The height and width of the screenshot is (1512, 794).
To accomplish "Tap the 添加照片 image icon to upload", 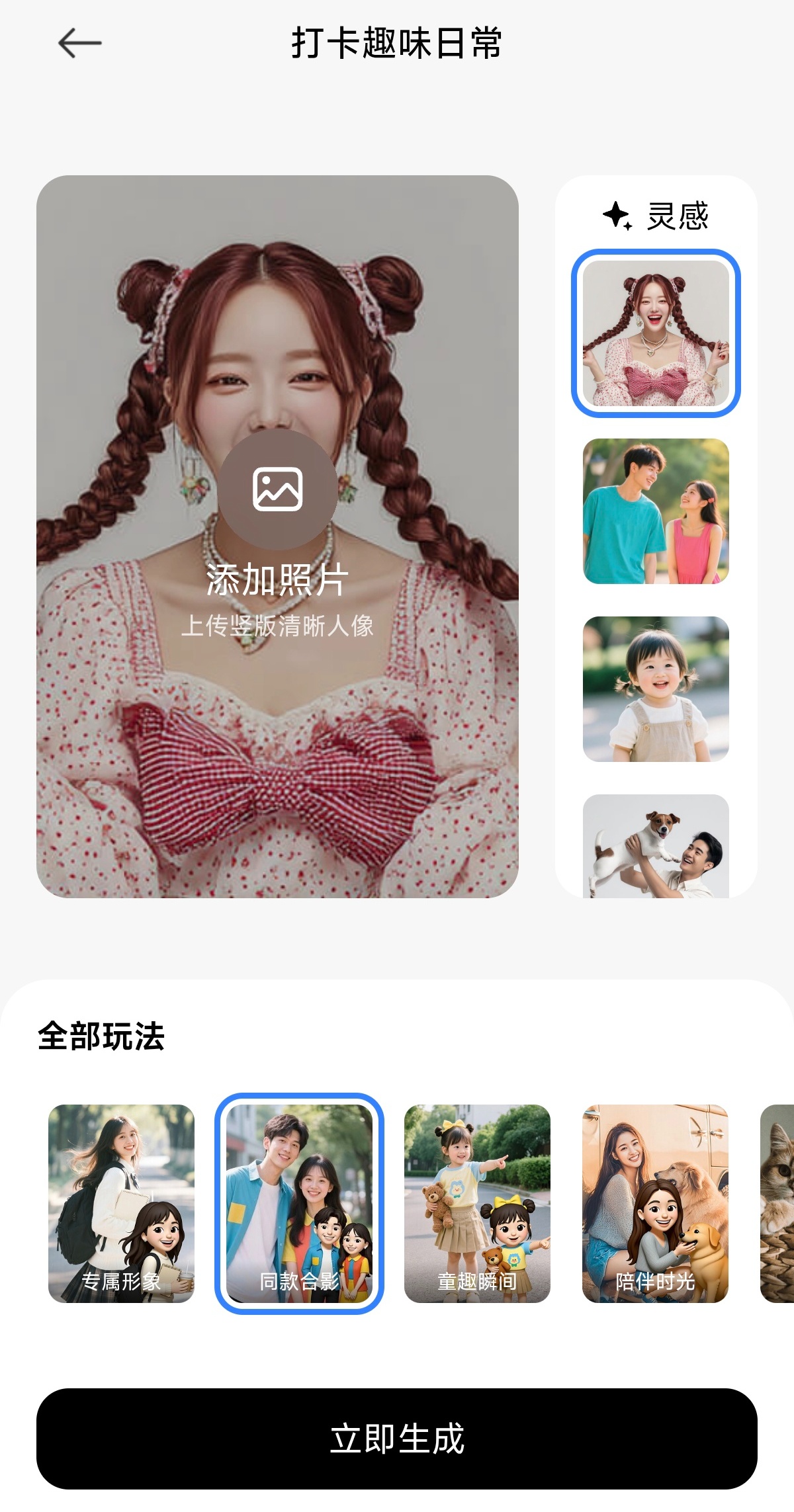I will click(277, 489).
